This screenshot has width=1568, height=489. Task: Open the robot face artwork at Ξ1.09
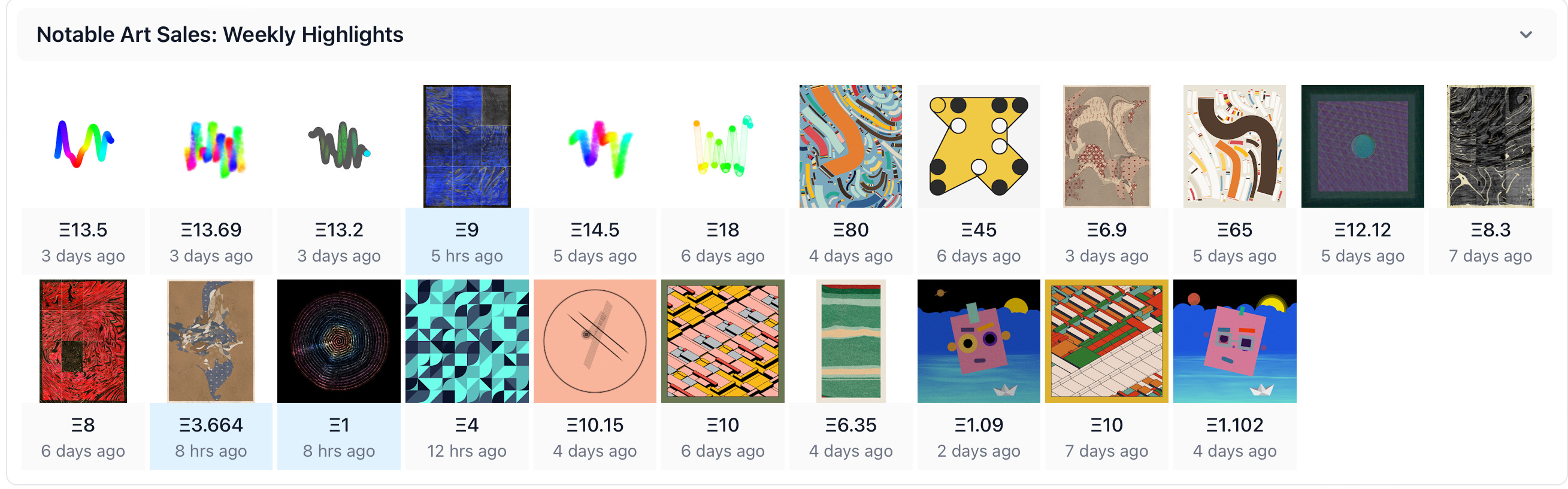pos(978,341)
